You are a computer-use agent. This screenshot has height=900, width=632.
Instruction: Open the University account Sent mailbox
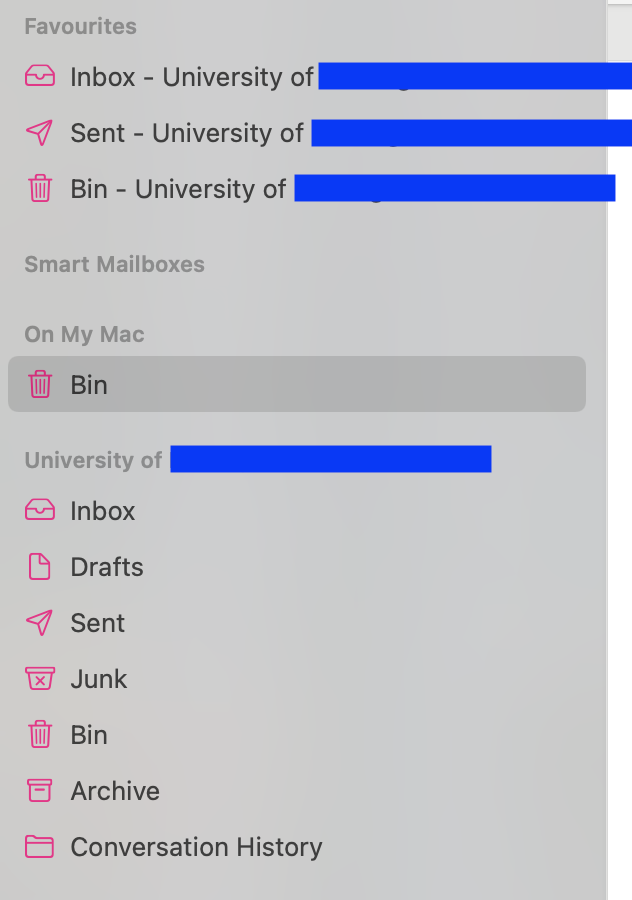(x=97, y=623)
